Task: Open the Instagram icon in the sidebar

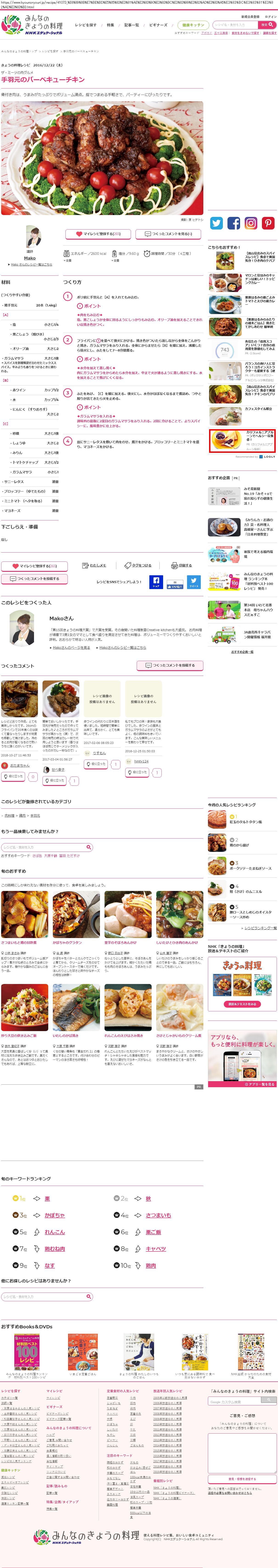Action: (x=251, y=223)
